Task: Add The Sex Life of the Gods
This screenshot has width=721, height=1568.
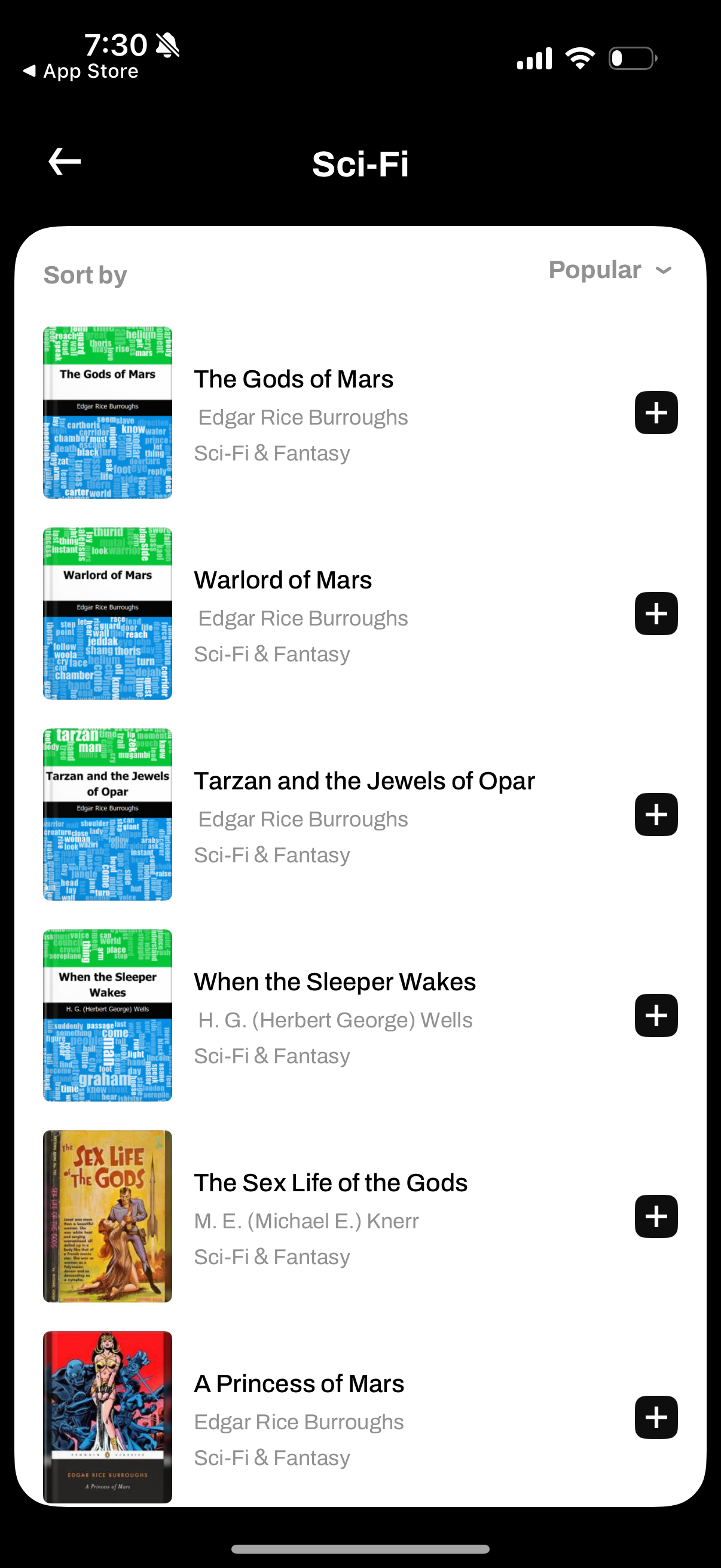Action: click(x=656, y=1216)
